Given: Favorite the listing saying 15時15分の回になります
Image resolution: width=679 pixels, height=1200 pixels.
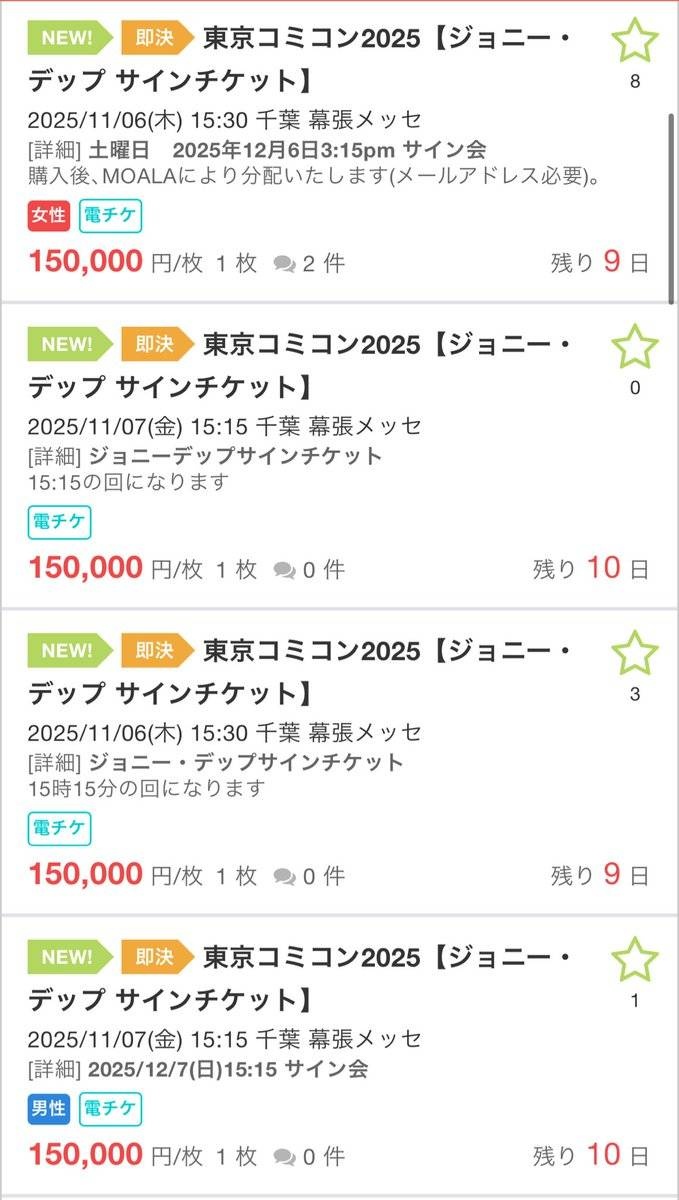Looking at the screenshot, I should point(634,654).
